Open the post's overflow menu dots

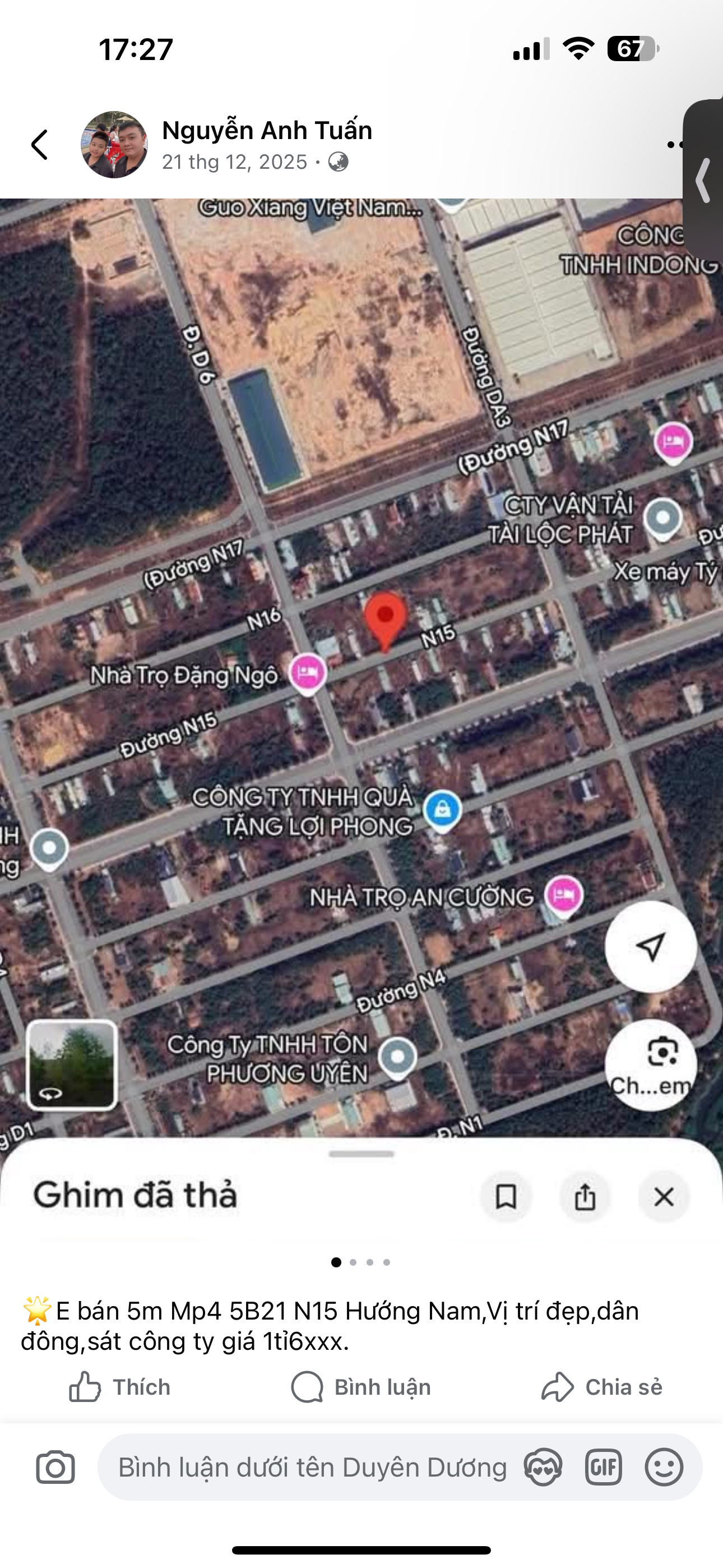[674, 145]
